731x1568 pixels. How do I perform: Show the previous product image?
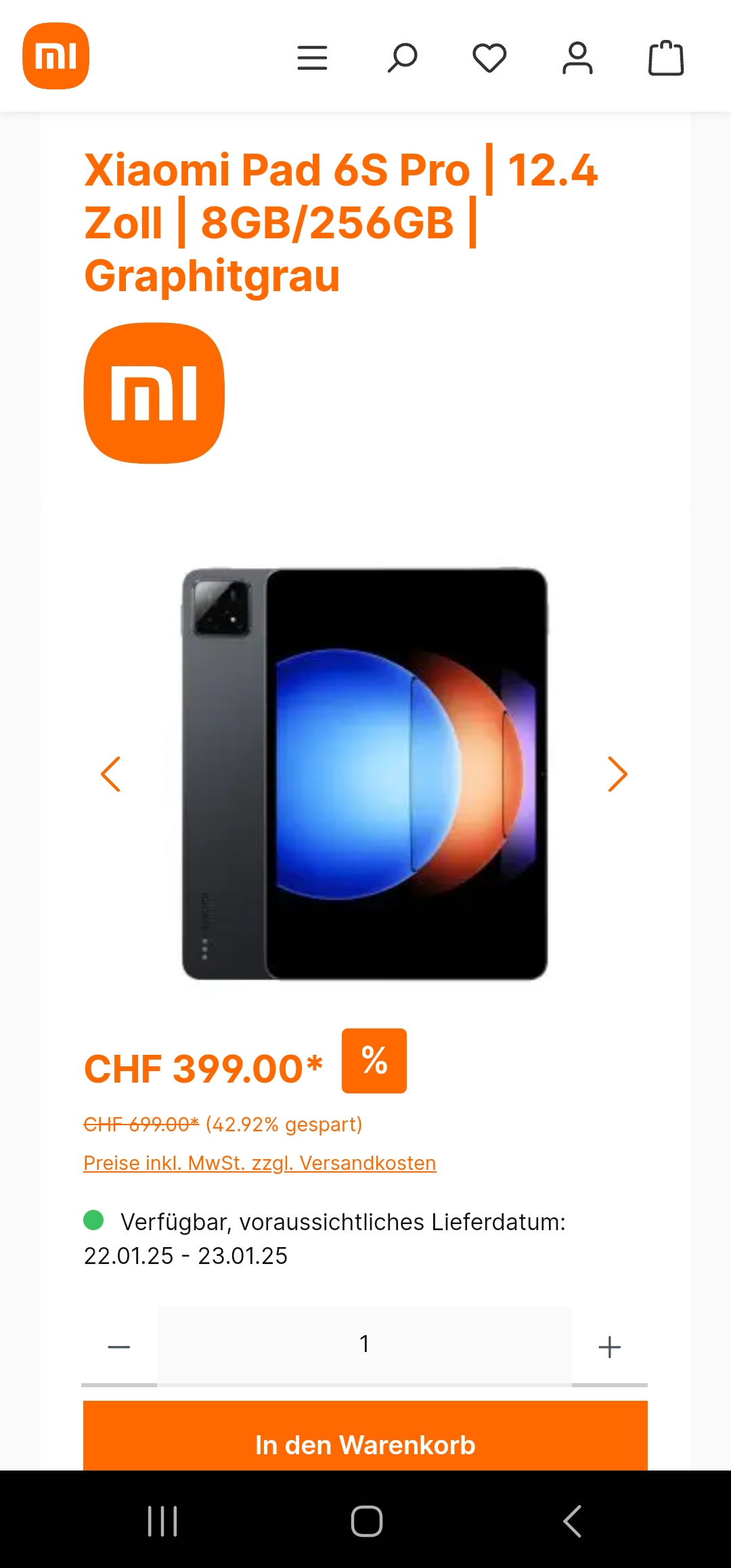(110, 774)
